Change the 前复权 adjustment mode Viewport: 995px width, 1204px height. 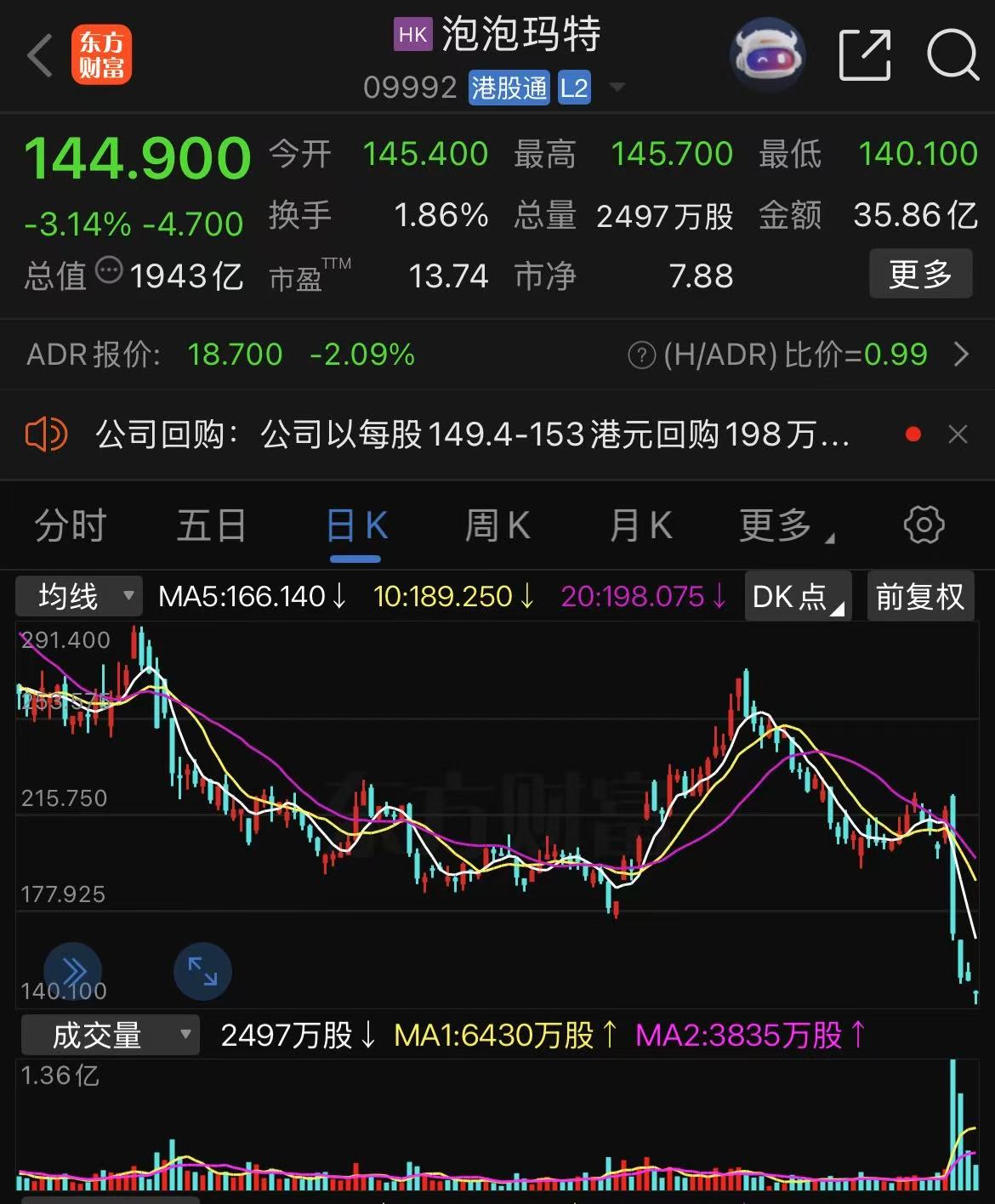(919, 596)
